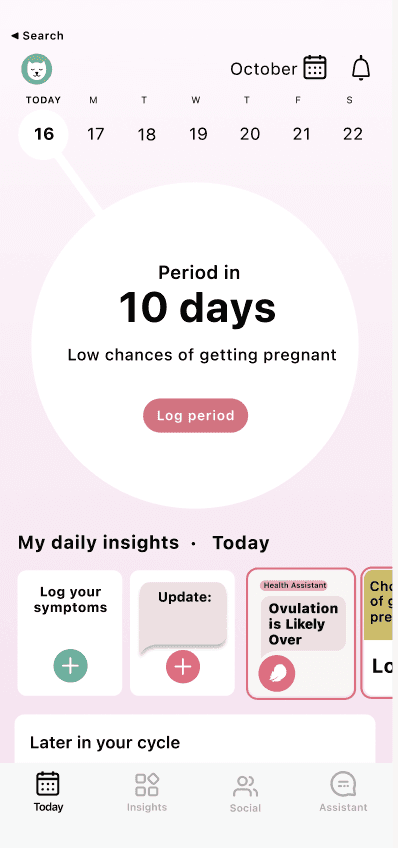The width and height of the screenshot is (398, 848).
Task: Select Saturday the 22nd
Action: coord(353,134)
